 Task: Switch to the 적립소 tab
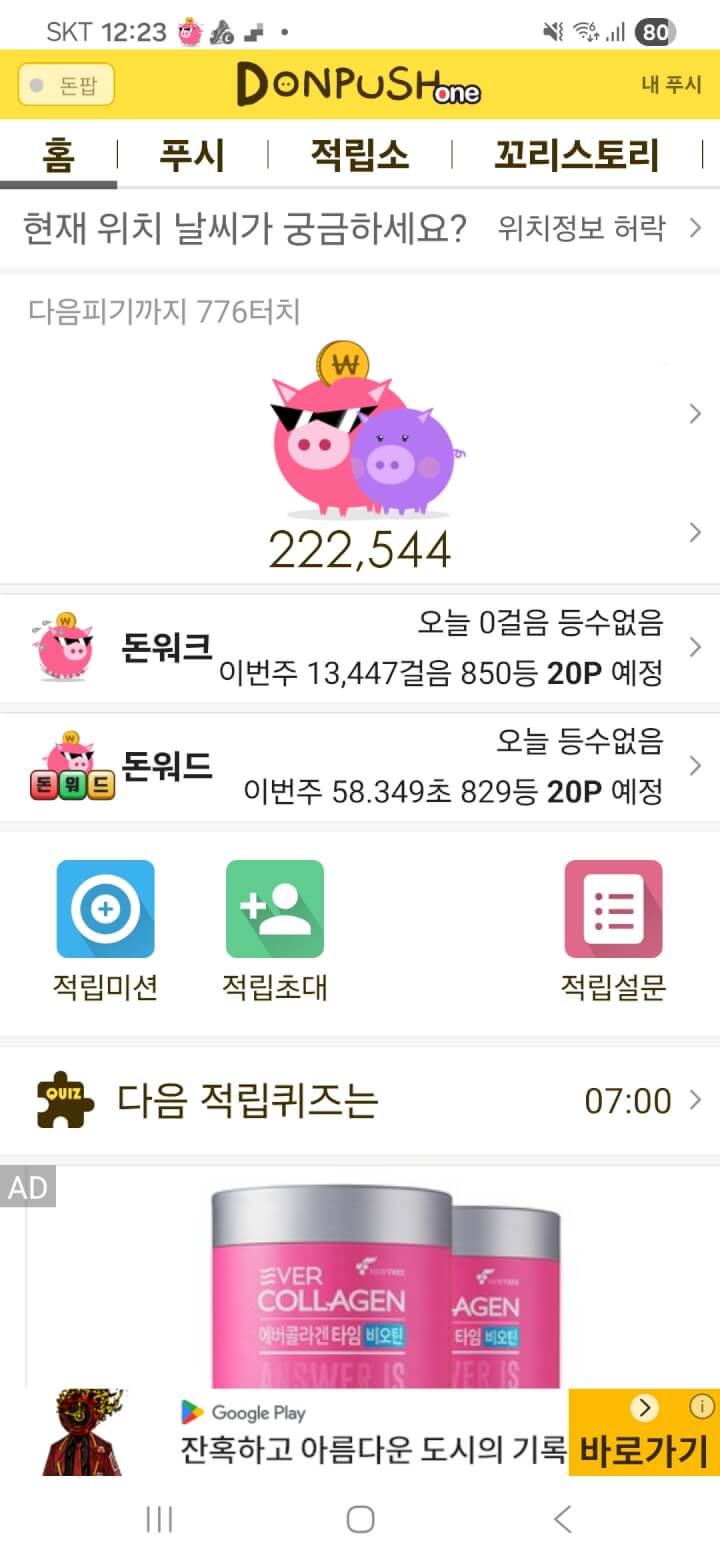point(359,156)
